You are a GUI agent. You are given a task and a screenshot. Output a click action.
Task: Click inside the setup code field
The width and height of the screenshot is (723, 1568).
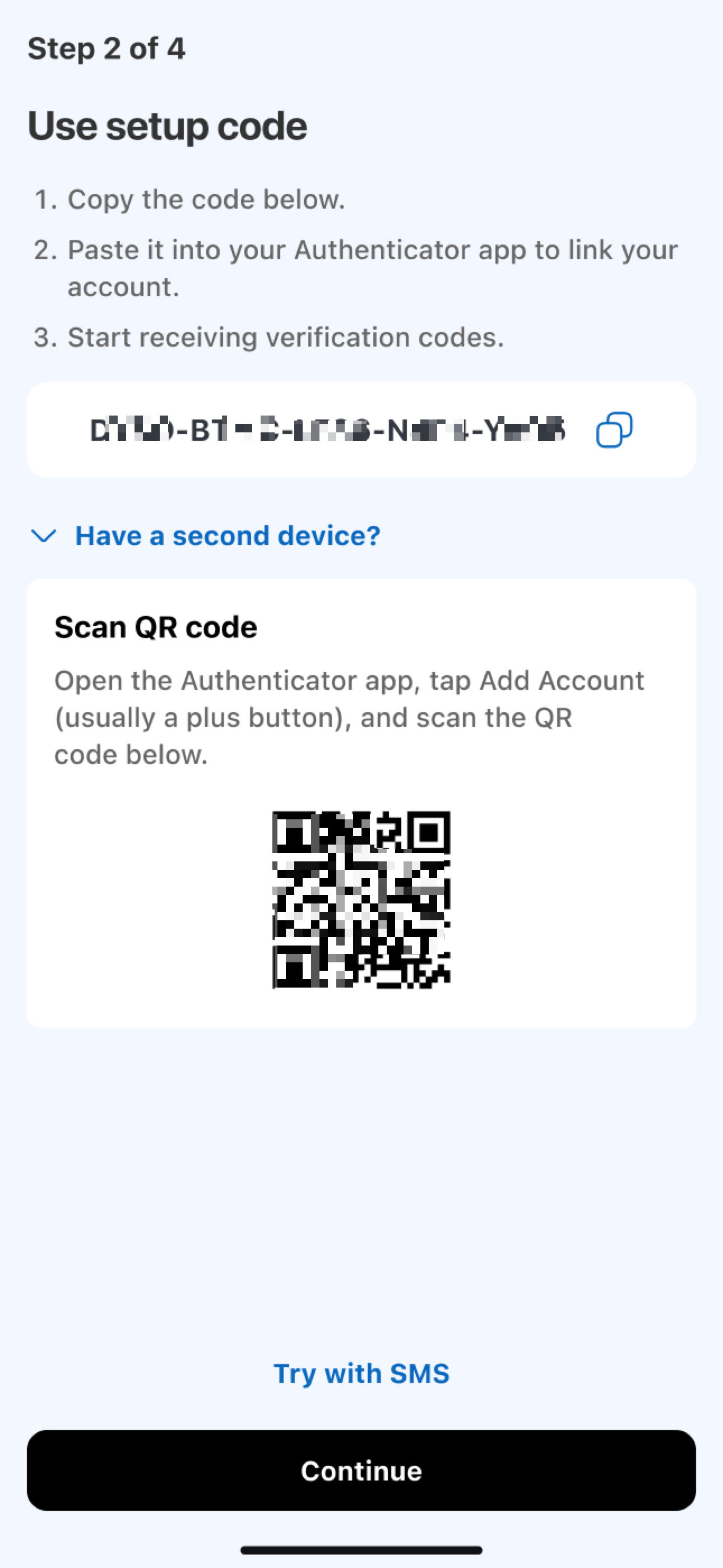point(328,430)
